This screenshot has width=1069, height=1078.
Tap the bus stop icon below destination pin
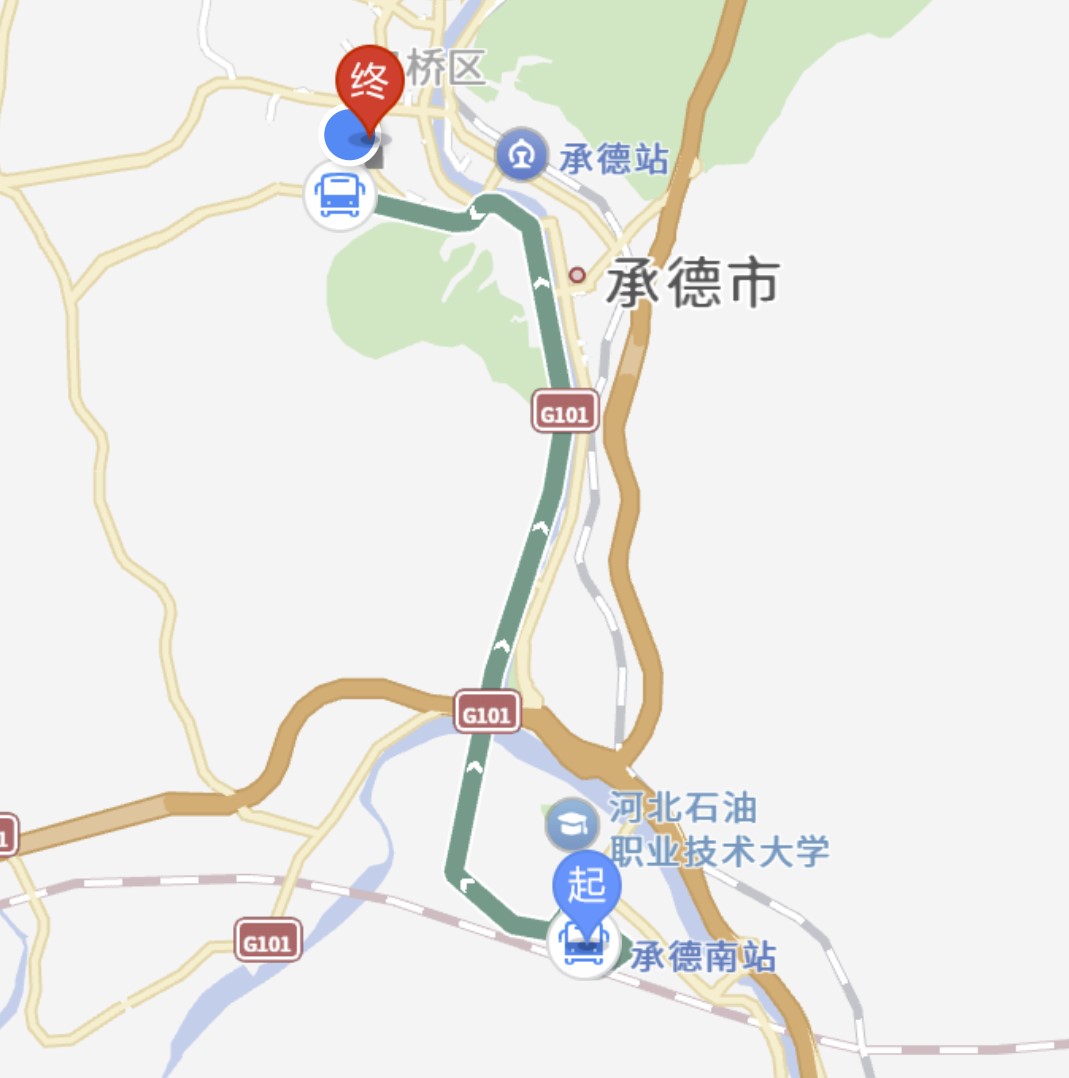coord(340,195)
